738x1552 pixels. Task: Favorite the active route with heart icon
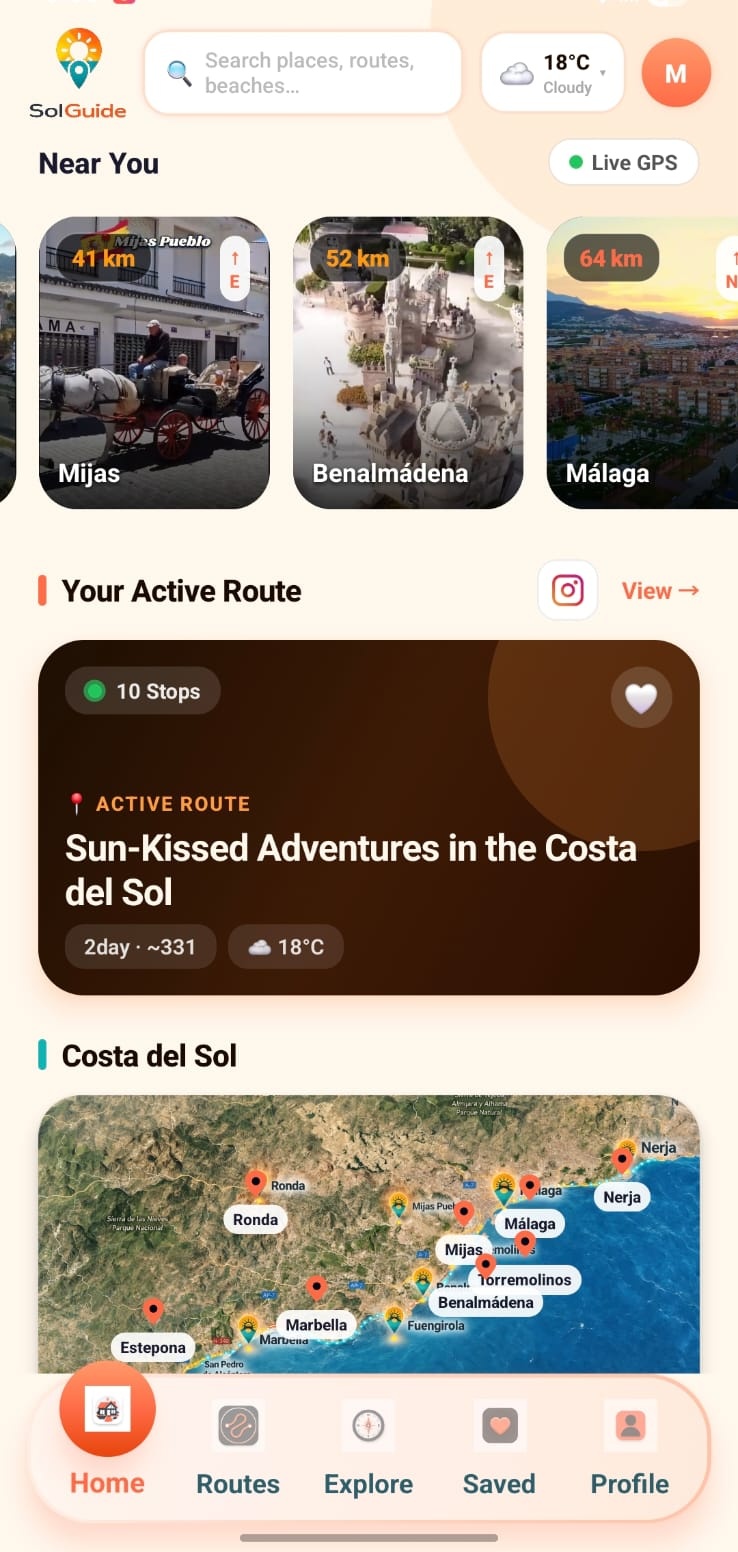point(641,698)
